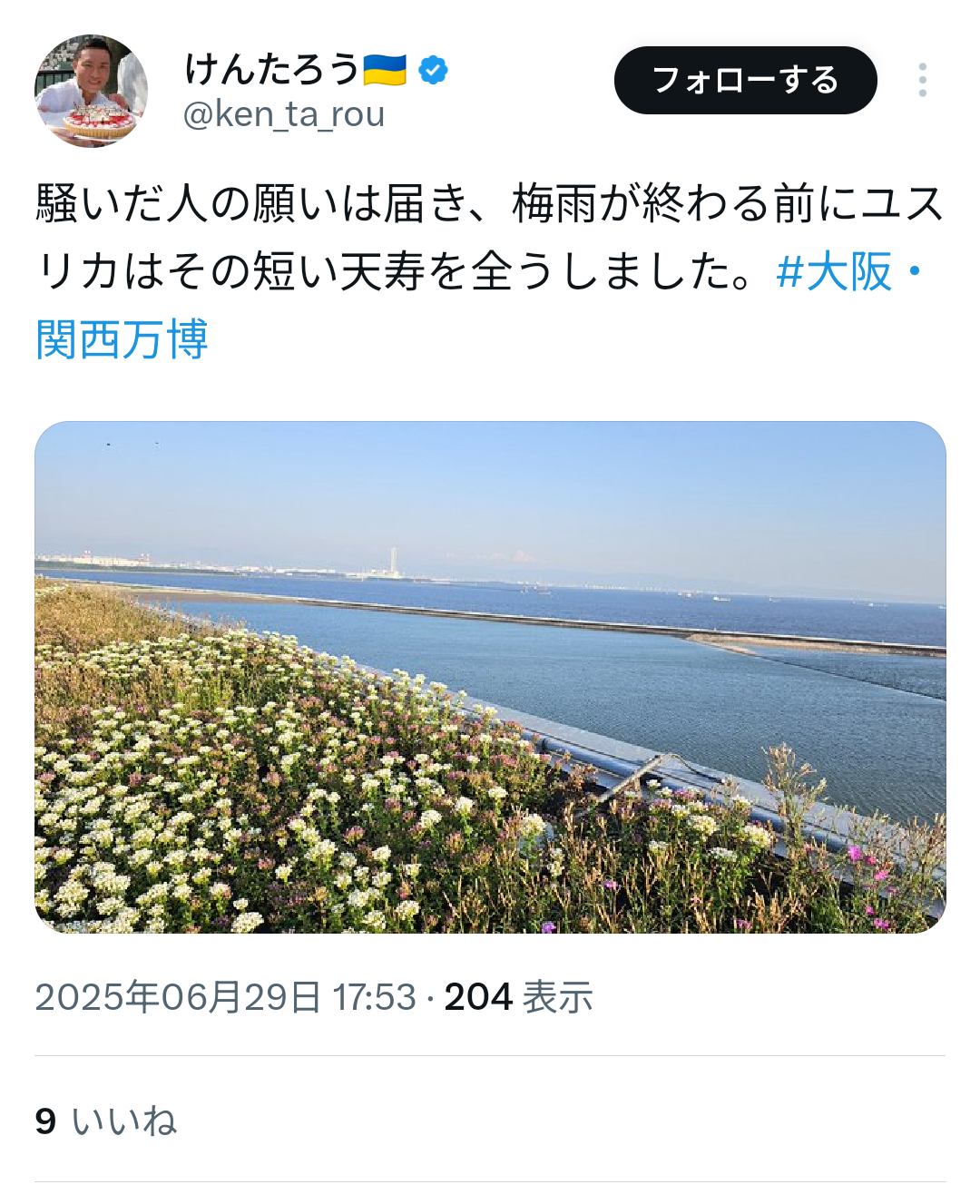The width and height of the screenshot is (980, 1204).
Task: Open the three-dot overflow menu
Action: (x=922, y=81)
